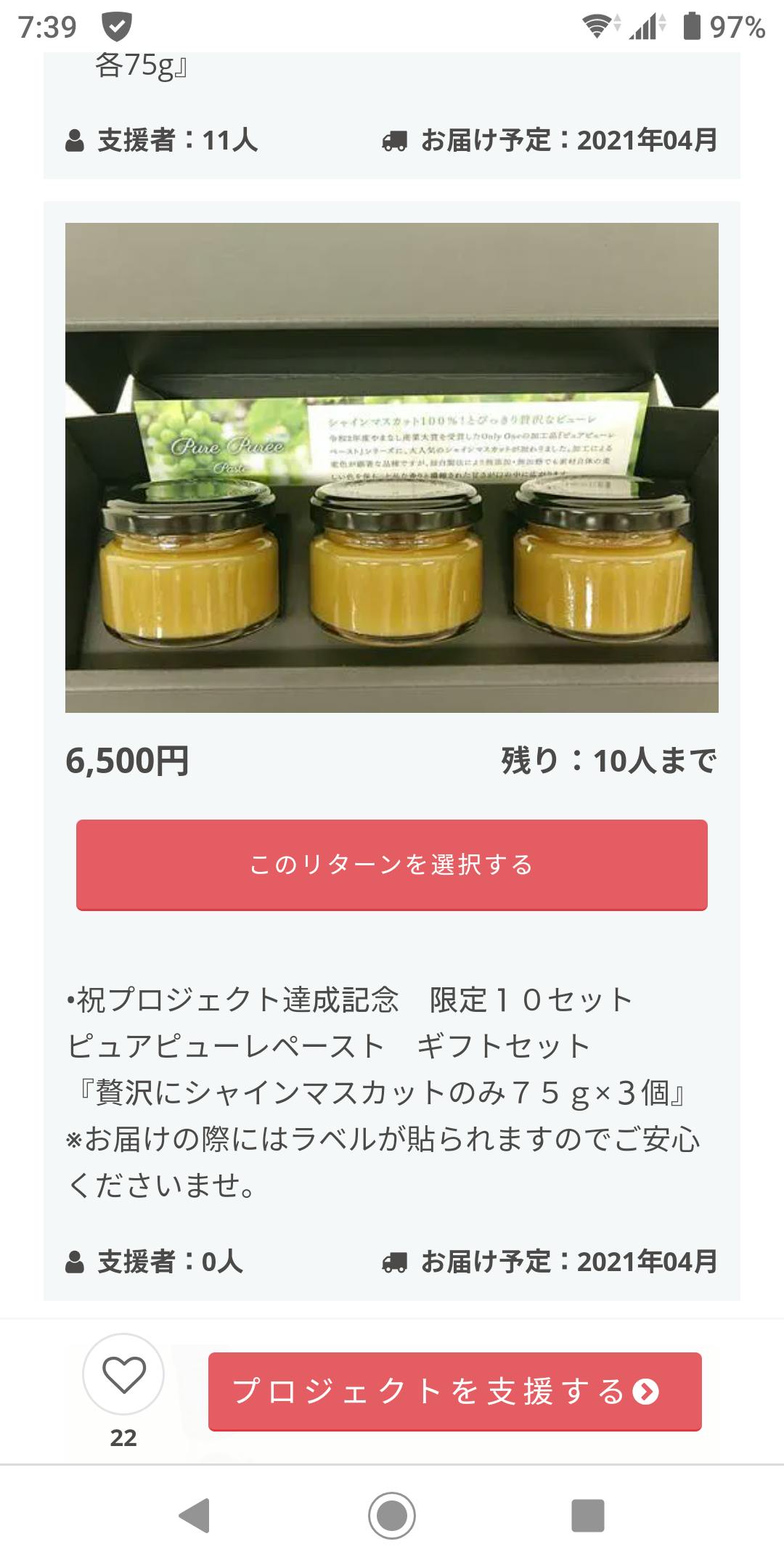The image size is (784, 1568).
Task: Tap プロジェクトを支援する button
Action: tap(454, 1392)
